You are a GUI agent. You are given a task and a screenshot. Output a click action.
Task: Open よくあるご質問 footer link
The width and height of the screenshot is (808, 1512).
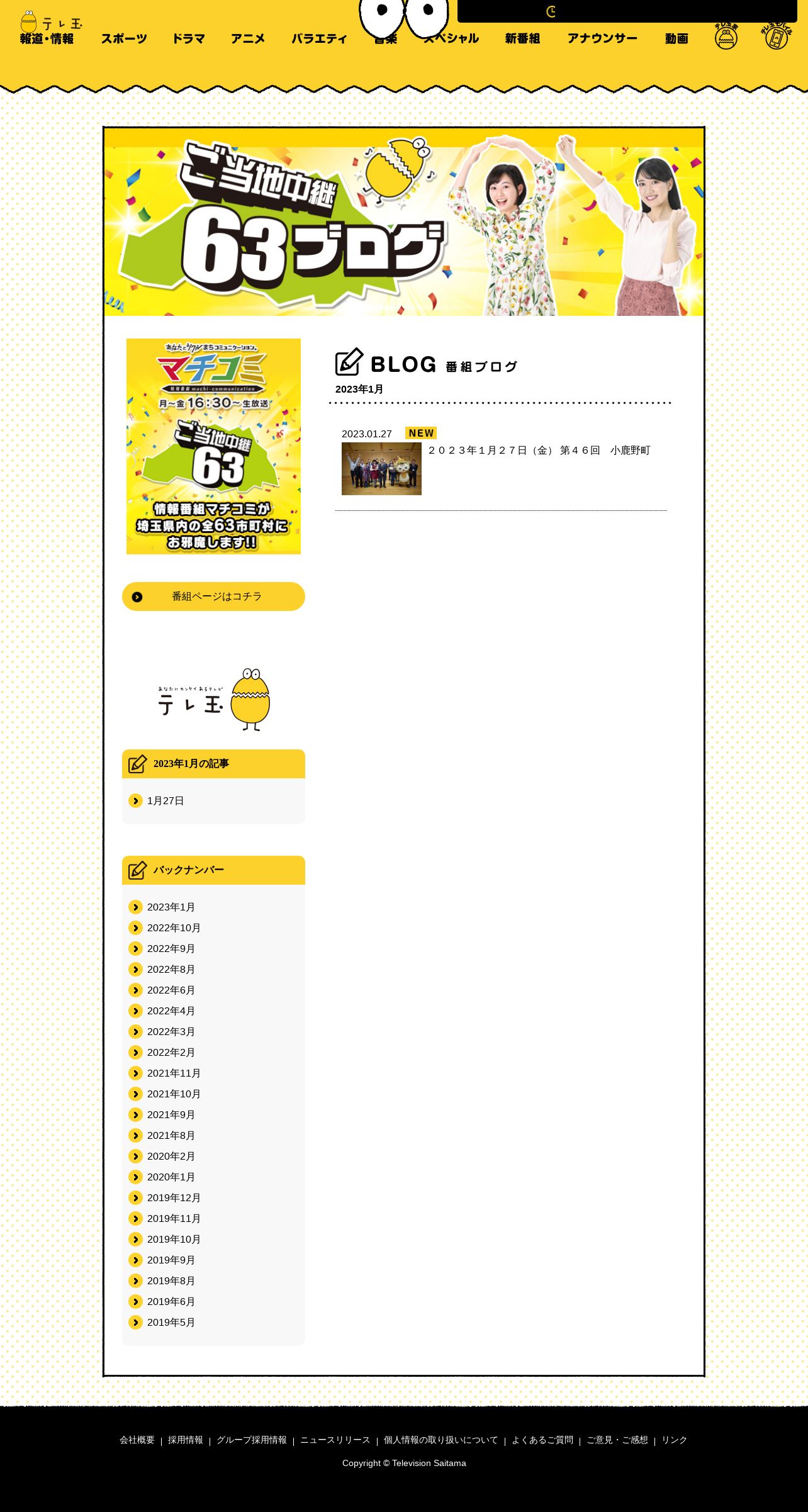pos(542,1440)
